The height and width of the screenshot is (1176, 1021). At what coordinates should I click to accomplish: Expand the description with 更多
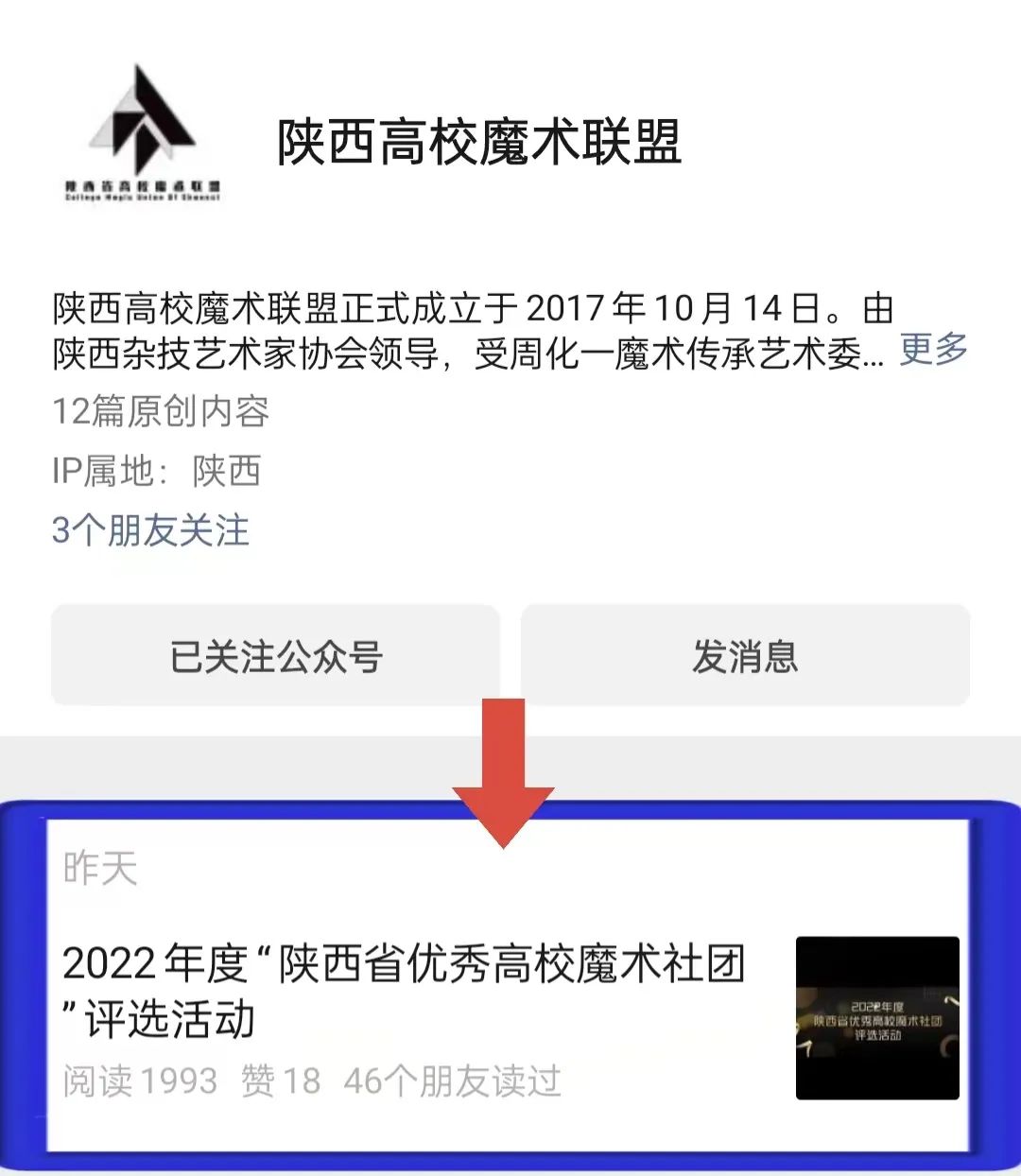point(933,349)
